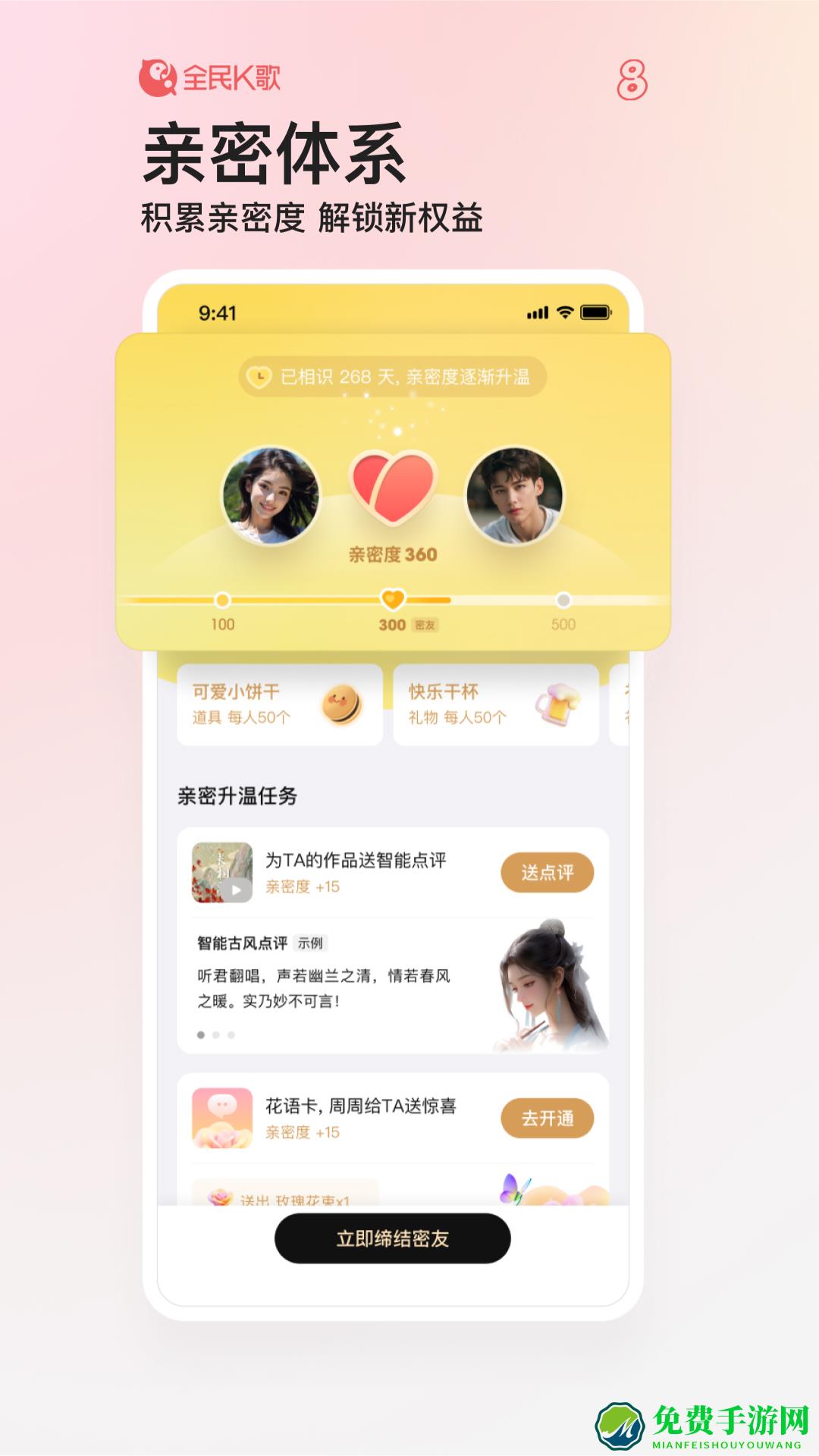The height and width of the screenshot is (1456, 819).
Task: Select the heart marker at 300 on the slider
Action: [392, 599]
